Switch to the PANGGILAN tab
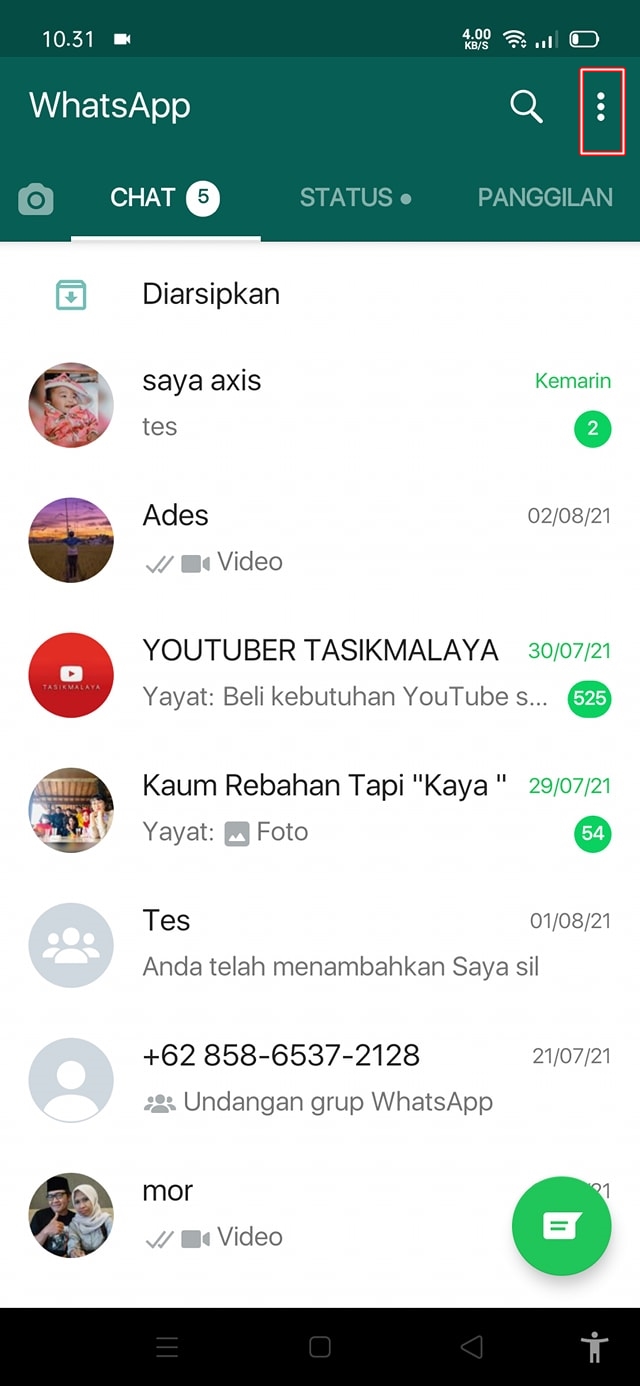The width and height of the screenshot is (640, 1386). [545, 198]
